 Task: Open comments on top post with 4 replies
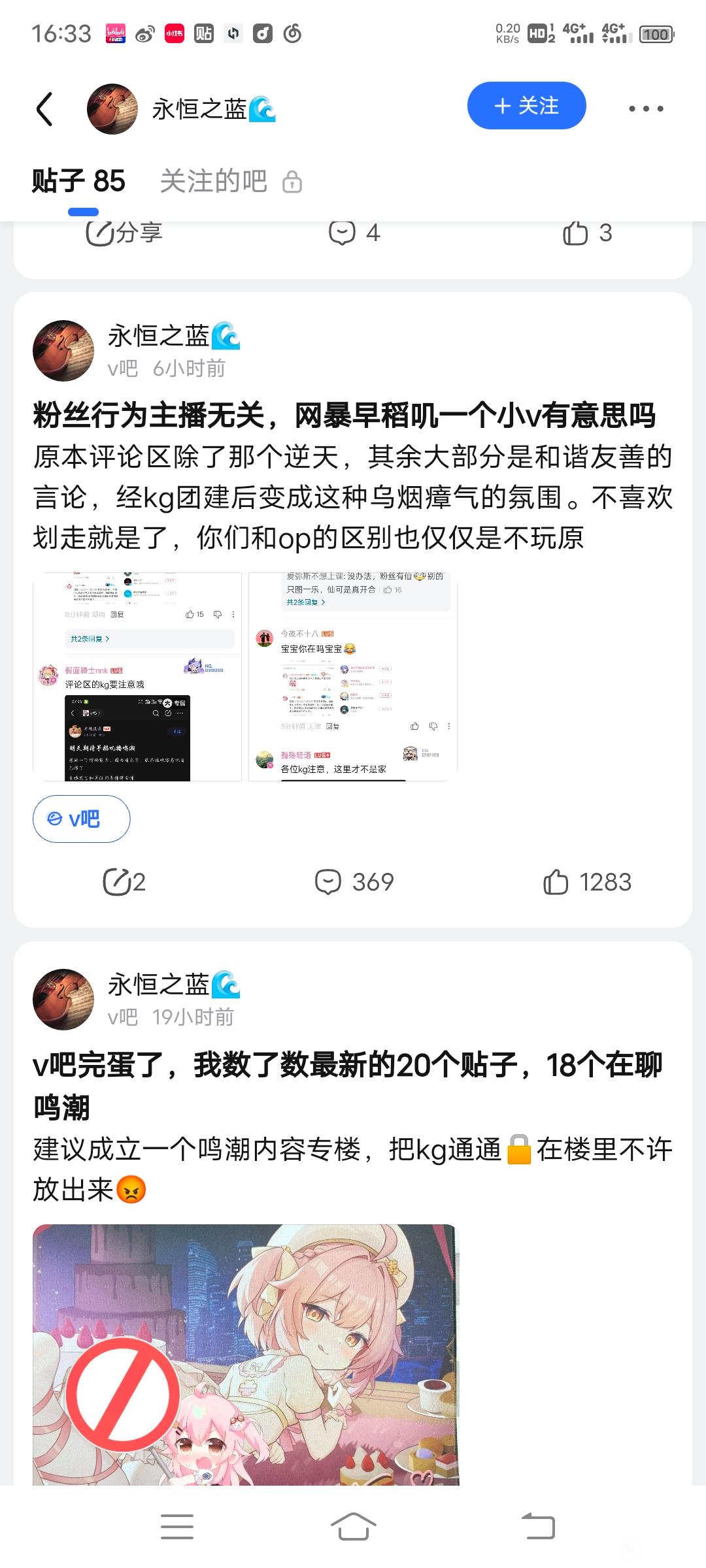(x=354, y=233)
